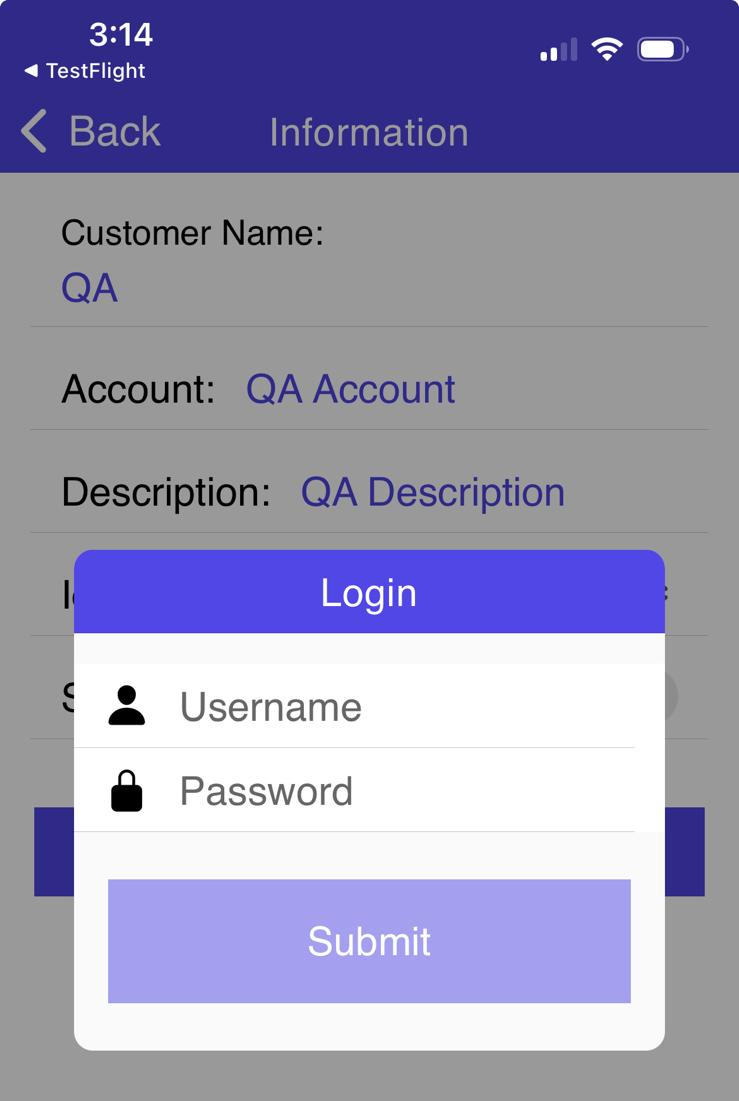Viewport: 739px width, 1101px height.
Task: Tap the Username field in the Login dialog
Action: click(400, 707)
